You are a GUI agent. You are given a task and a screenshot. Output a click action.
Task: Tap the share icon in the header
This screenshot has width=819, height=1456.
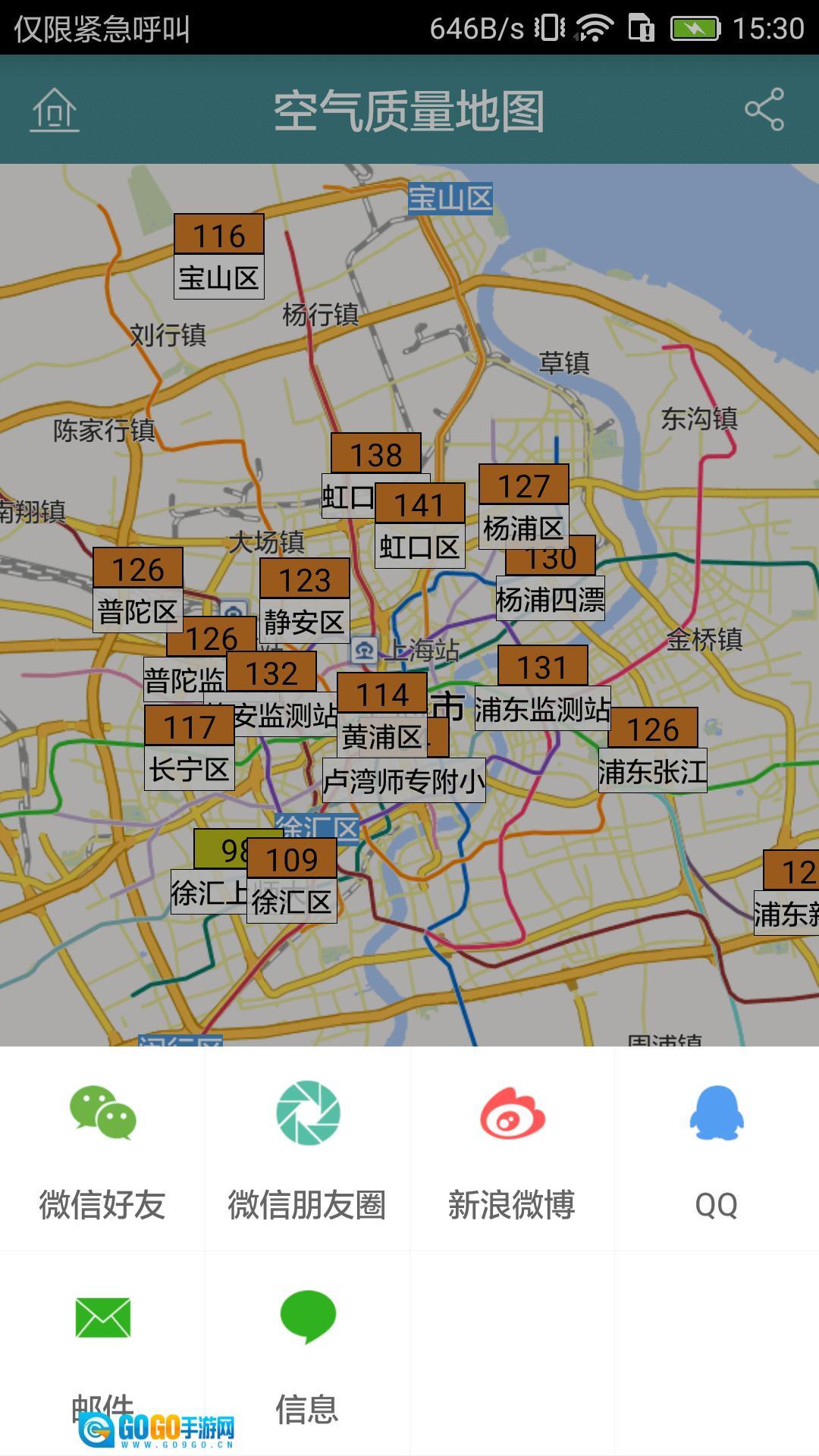[x=764, y=109]
